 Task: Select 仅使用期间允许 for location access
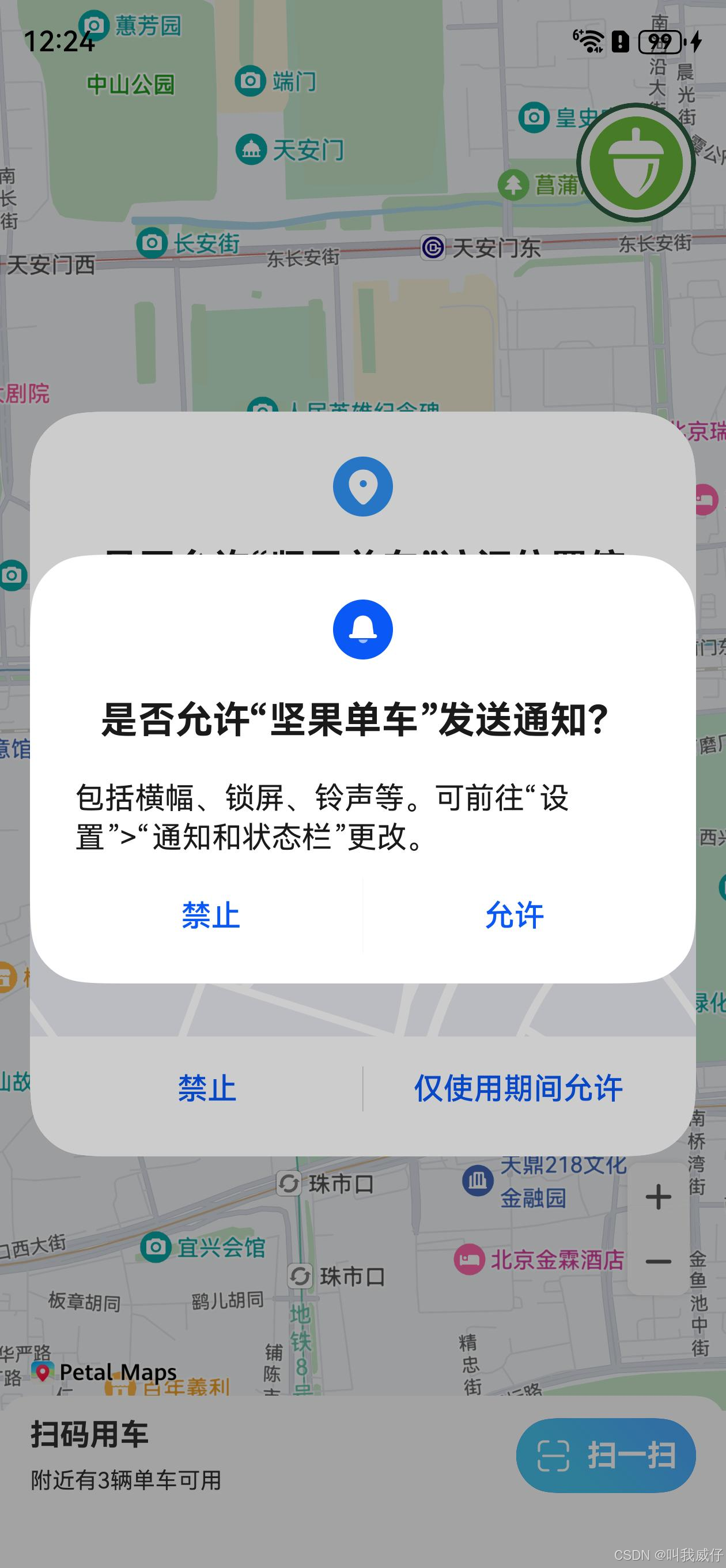[518, 1088]
